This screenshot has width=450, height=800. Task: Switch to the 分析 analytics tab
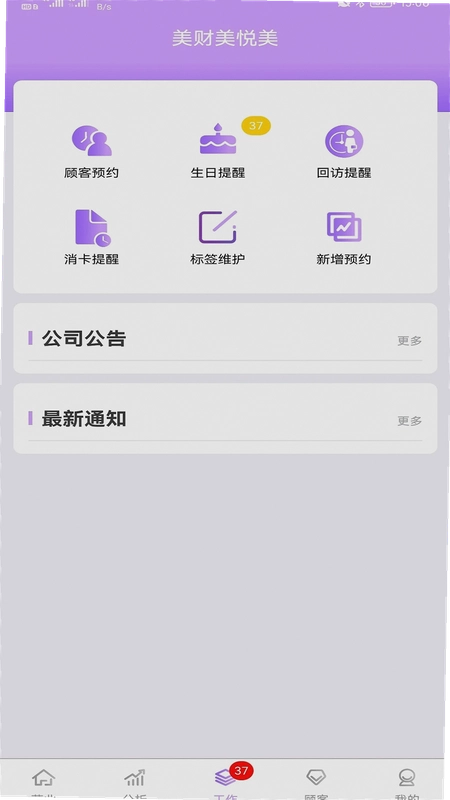135,783
